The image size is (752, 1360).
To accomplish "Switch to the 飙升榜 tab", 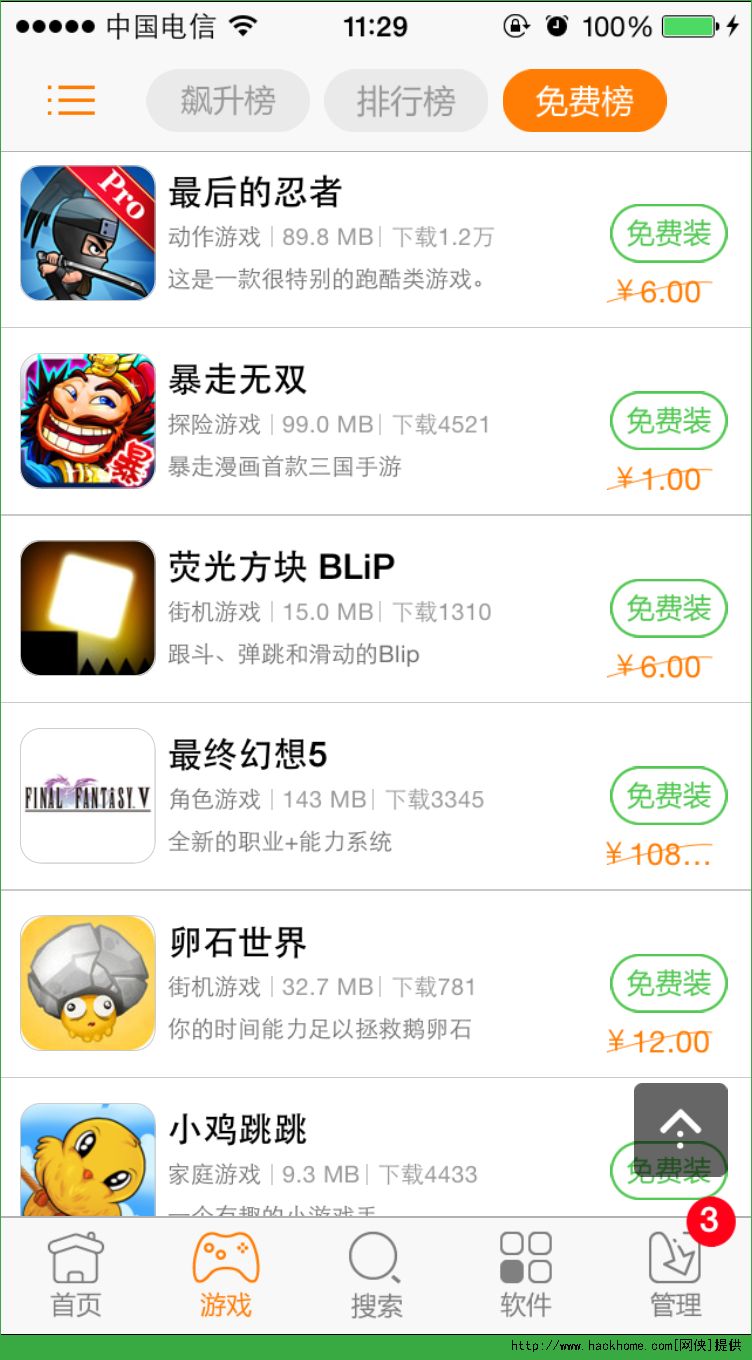I will [228, 101].
